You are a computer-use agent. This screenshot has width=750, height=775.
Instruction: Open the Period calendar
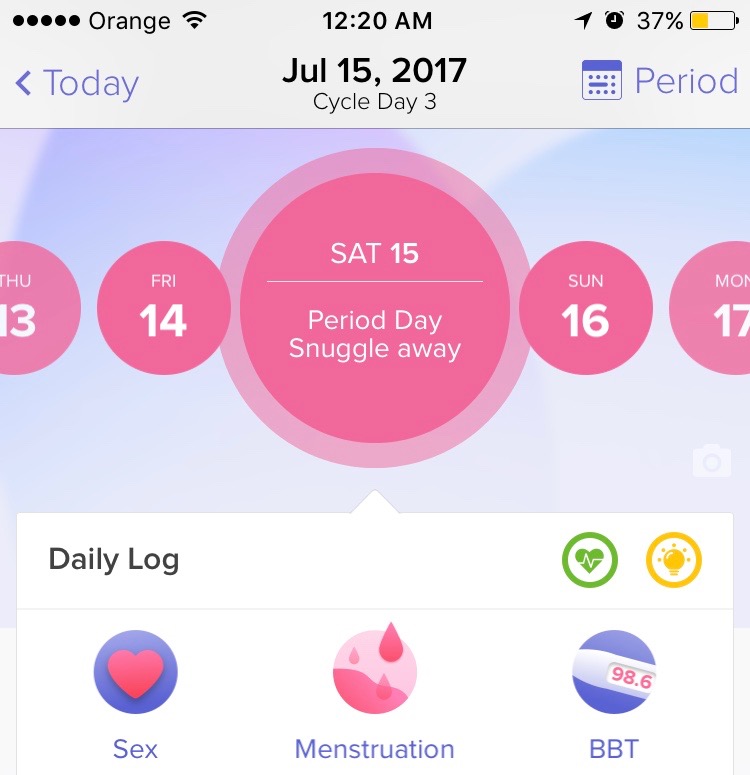click(x=660, y=82)
